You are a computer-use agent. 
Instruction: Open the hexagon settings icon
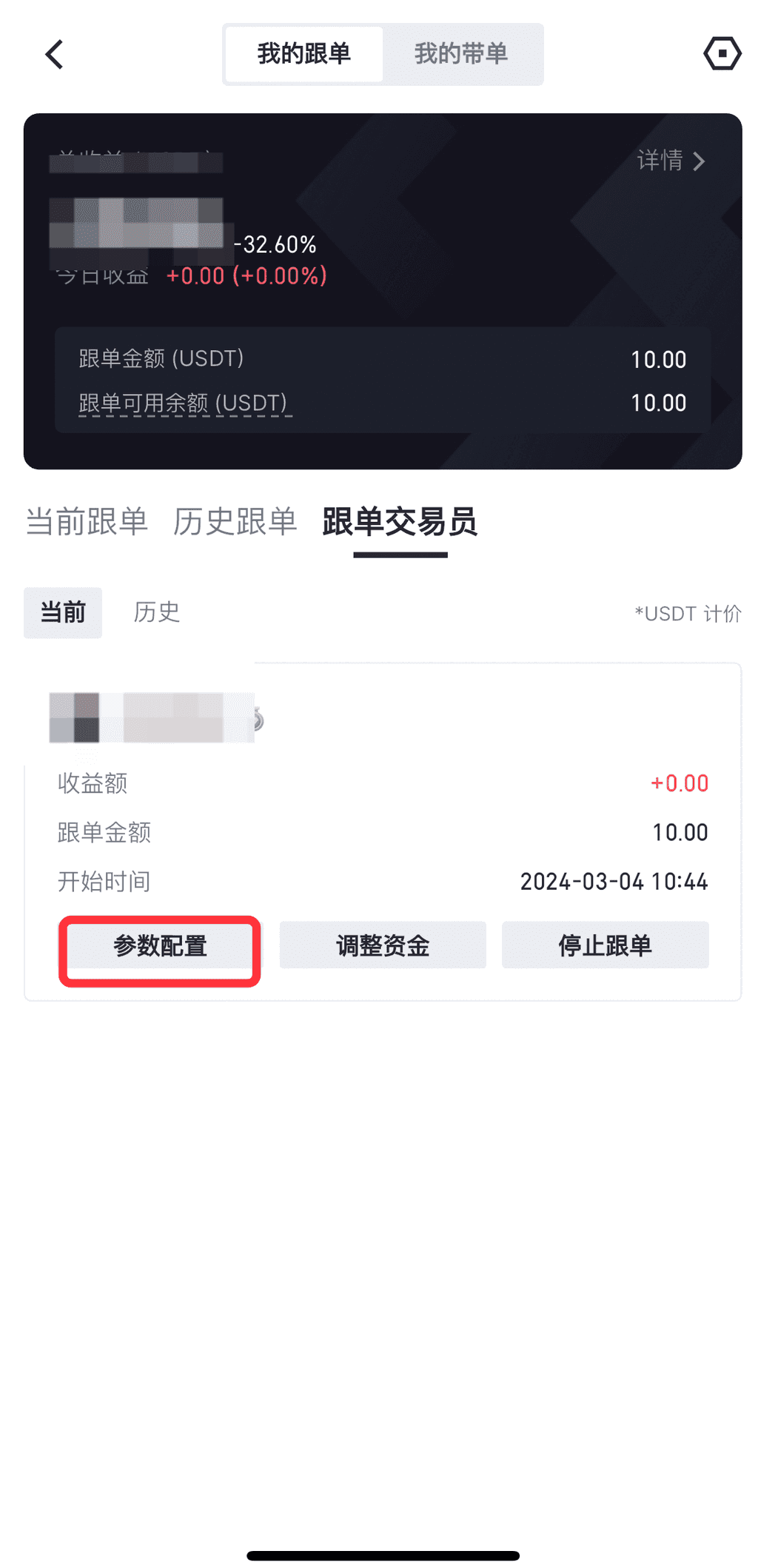point(722,54)
